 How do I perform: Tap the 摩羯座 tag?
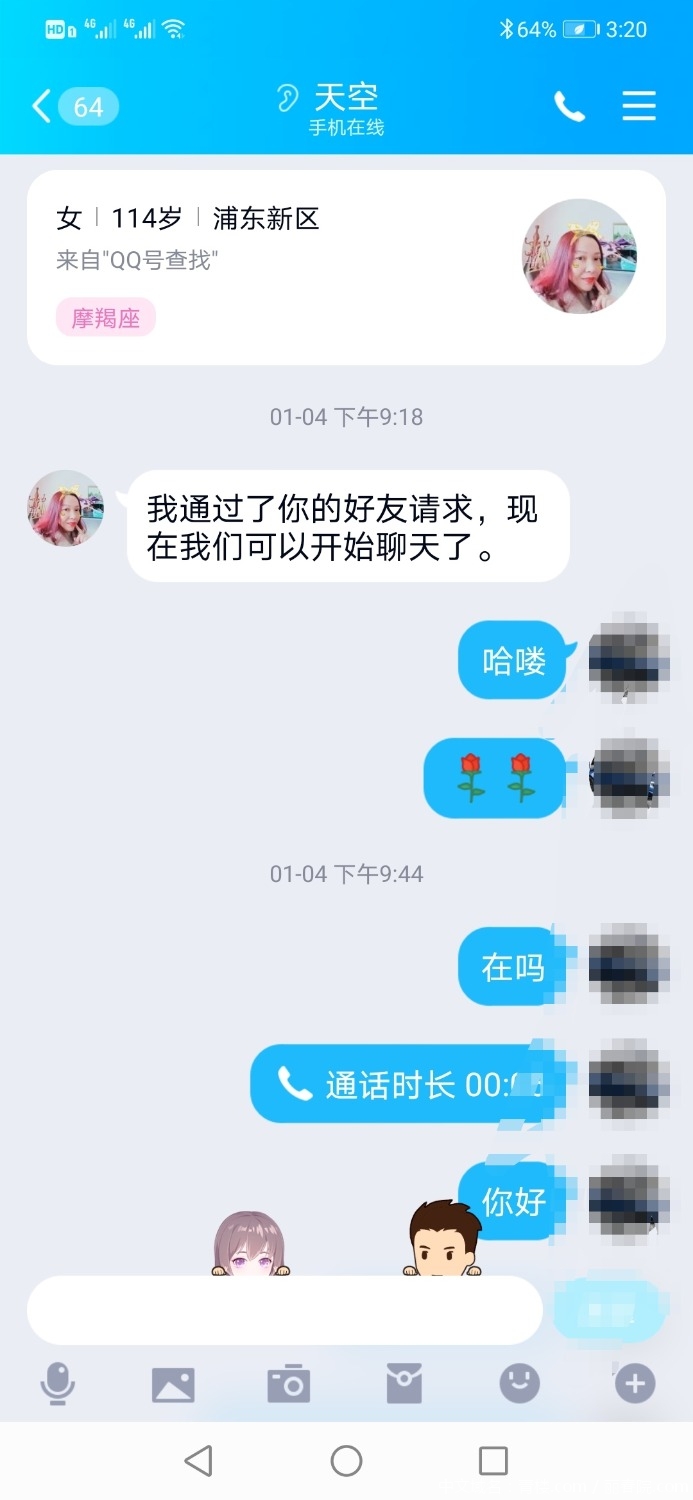pos(105,319)
